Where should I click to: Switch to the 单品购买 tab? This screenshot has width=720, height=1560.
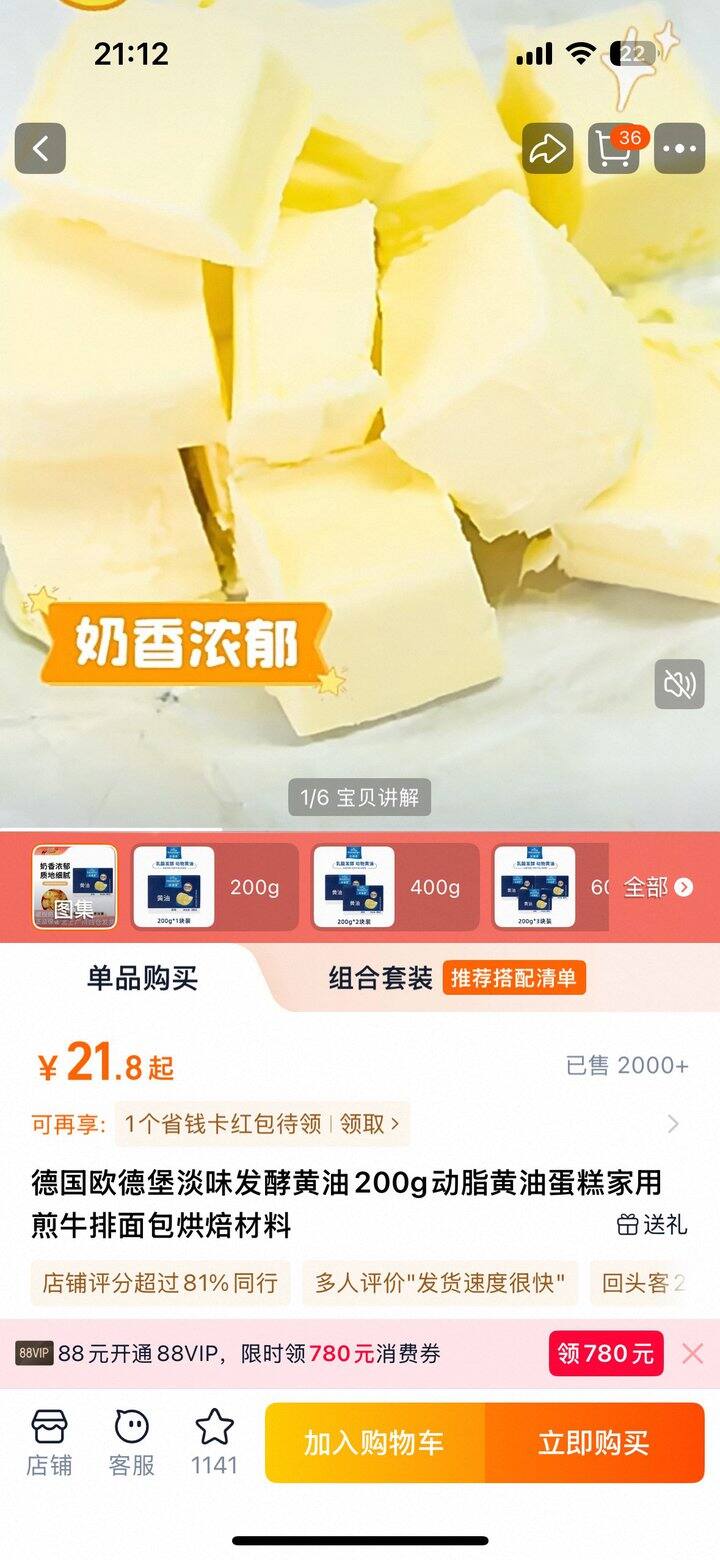[142, 978]
